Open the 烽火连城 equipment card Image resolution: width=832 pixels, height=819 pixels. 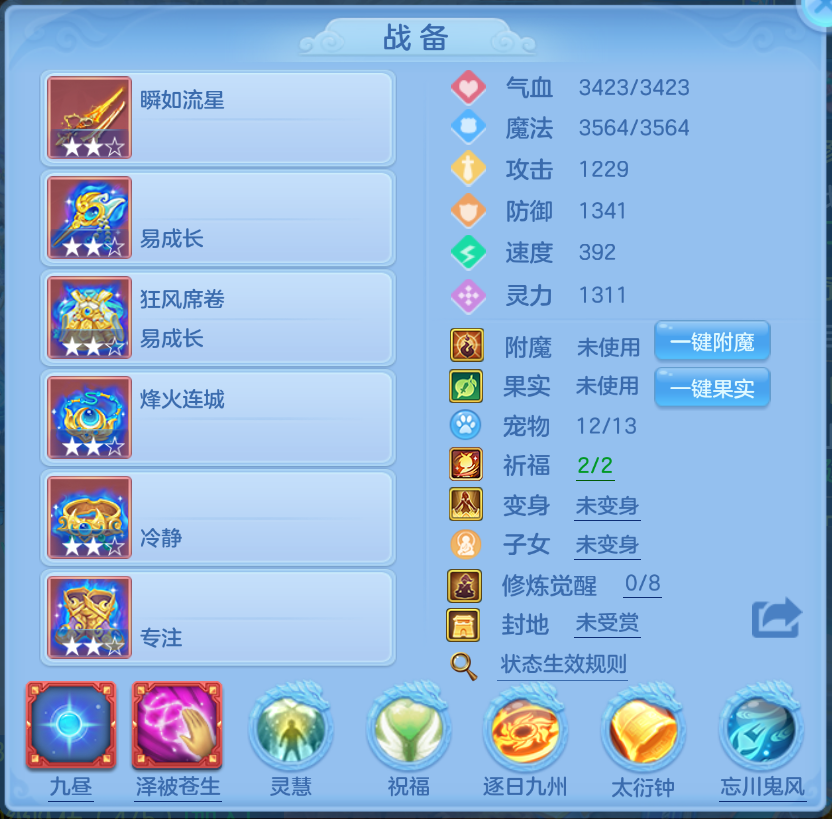(x=218, y=418)
